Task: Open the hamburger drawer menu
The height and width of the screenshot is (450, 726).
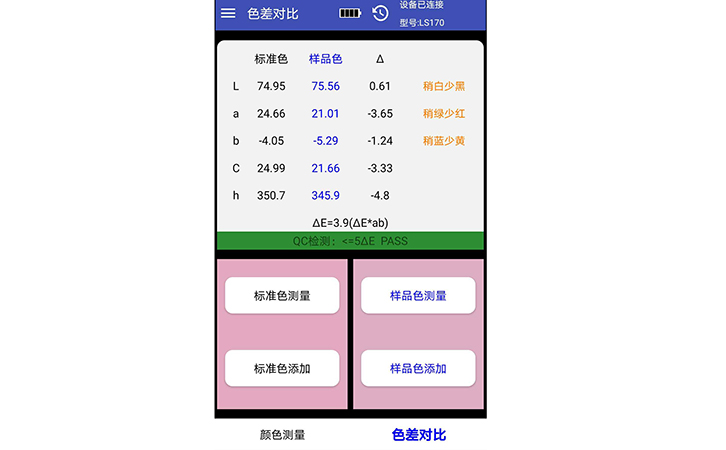Action: pyautogui.click(x=228, y=13)
